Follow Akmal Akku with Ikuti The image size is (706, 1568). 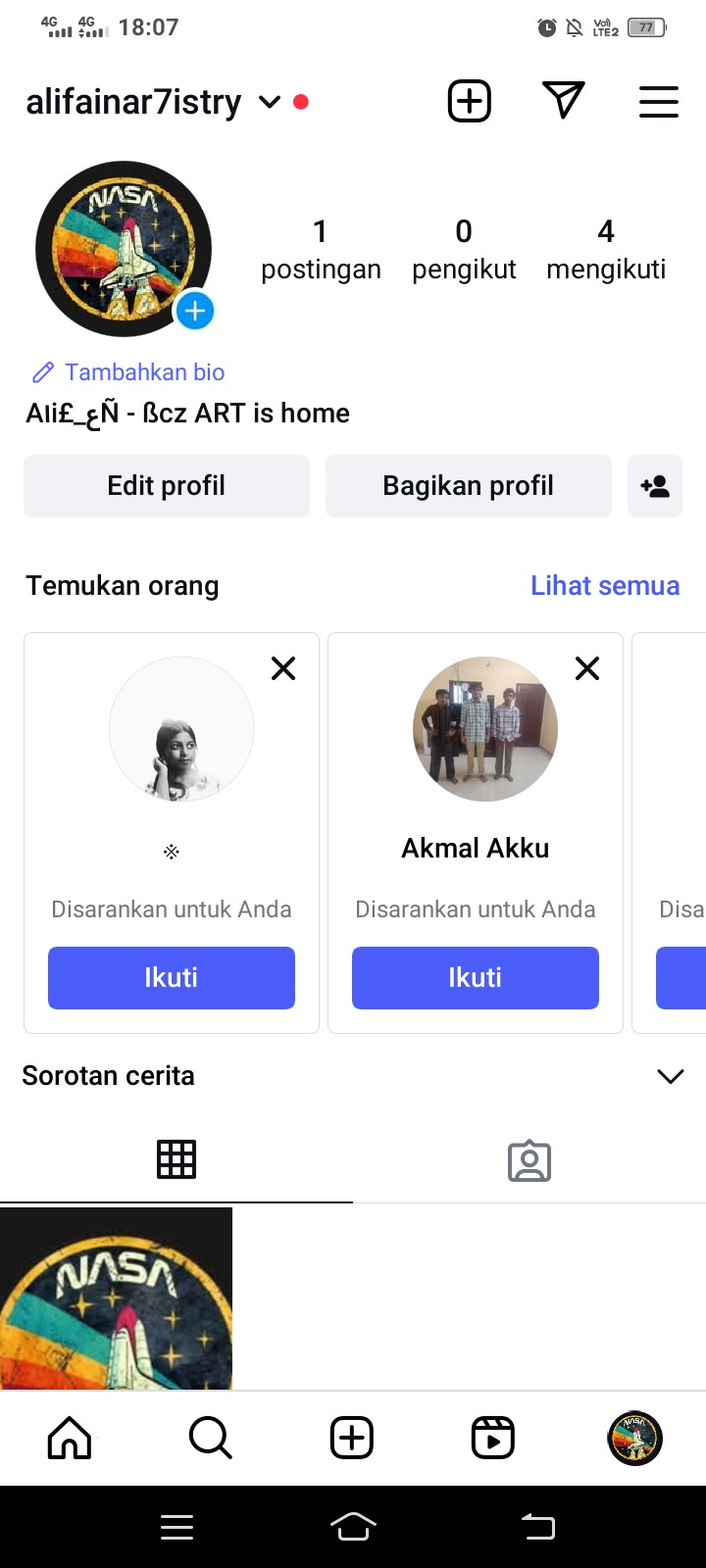pyautogui.click(x=476, y=977)
